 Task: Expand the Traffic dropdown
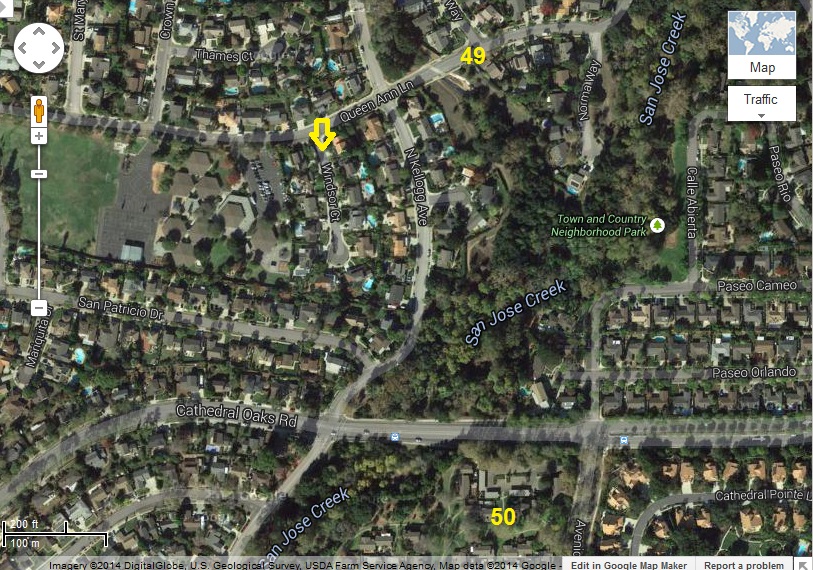point(761,103)
